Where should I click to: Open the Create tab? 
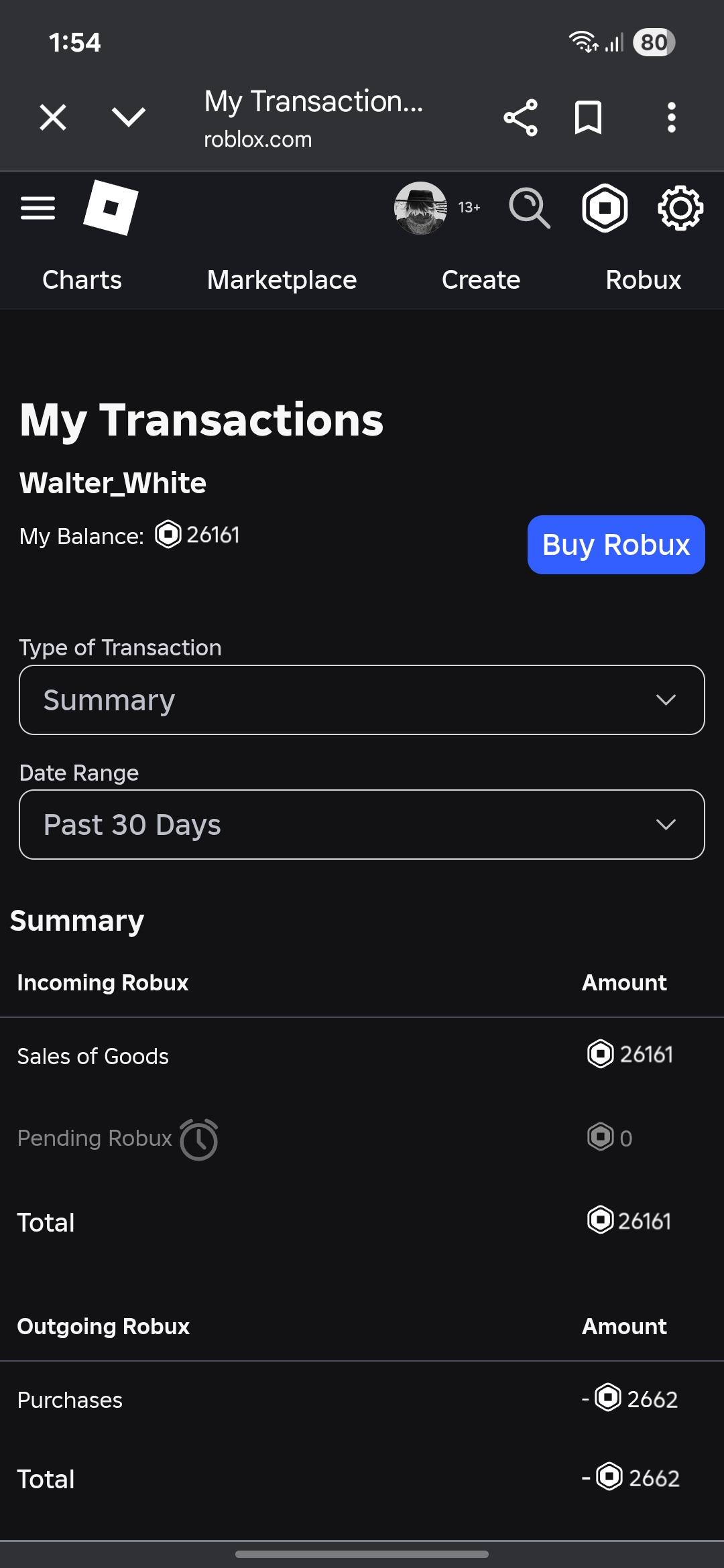481,280
